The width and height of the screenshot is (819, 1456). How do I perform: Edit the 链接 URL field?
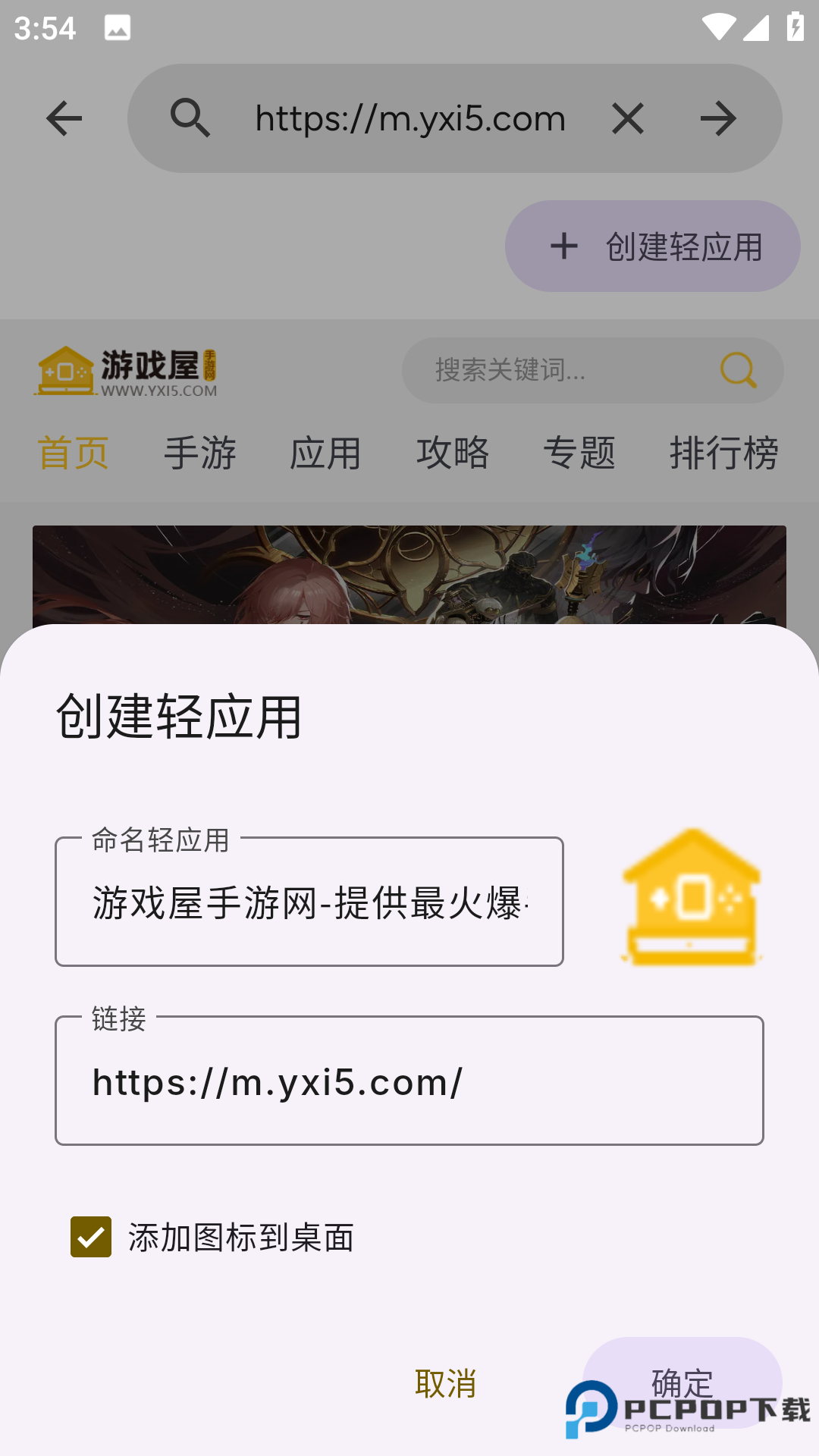pos(409,1081)
